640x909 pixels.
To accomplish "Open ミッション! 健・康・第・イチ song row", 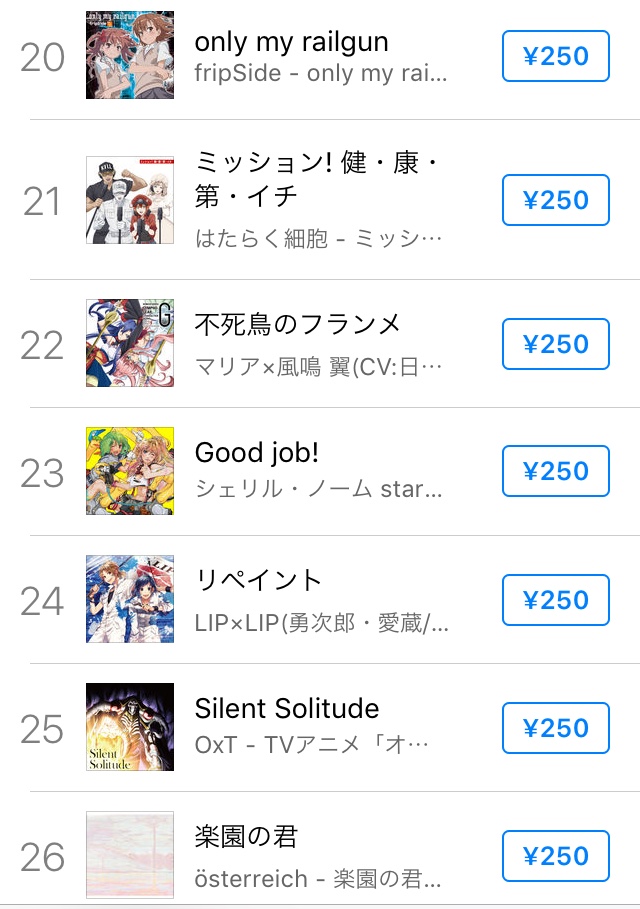I will [320, 200].
